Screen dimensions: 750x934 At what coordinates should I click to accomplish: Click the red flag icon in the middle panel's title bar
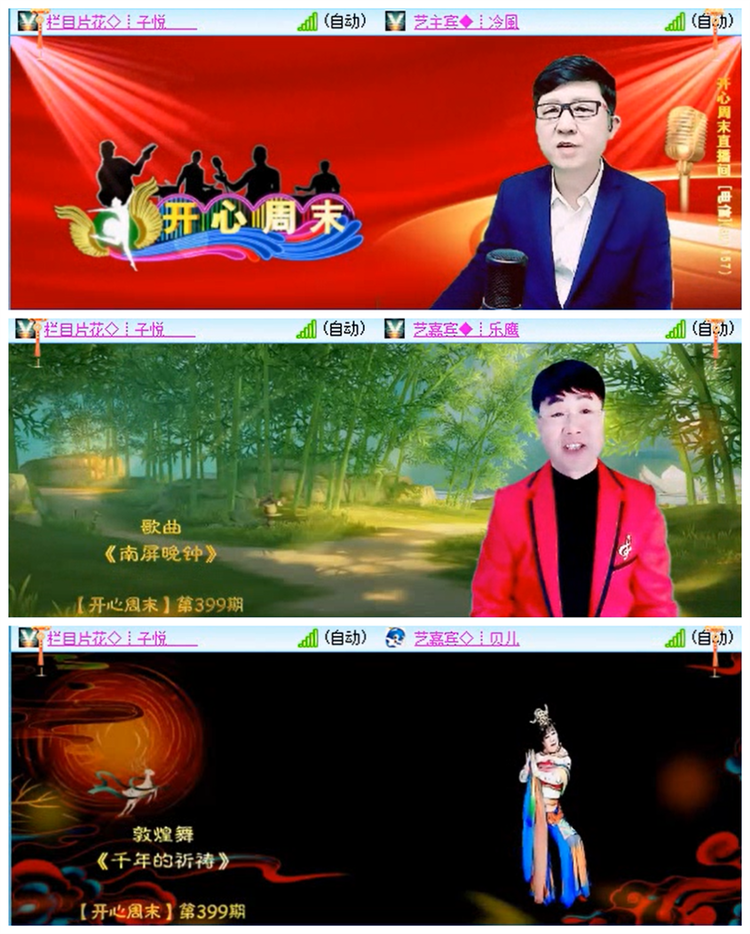(38, 324)
